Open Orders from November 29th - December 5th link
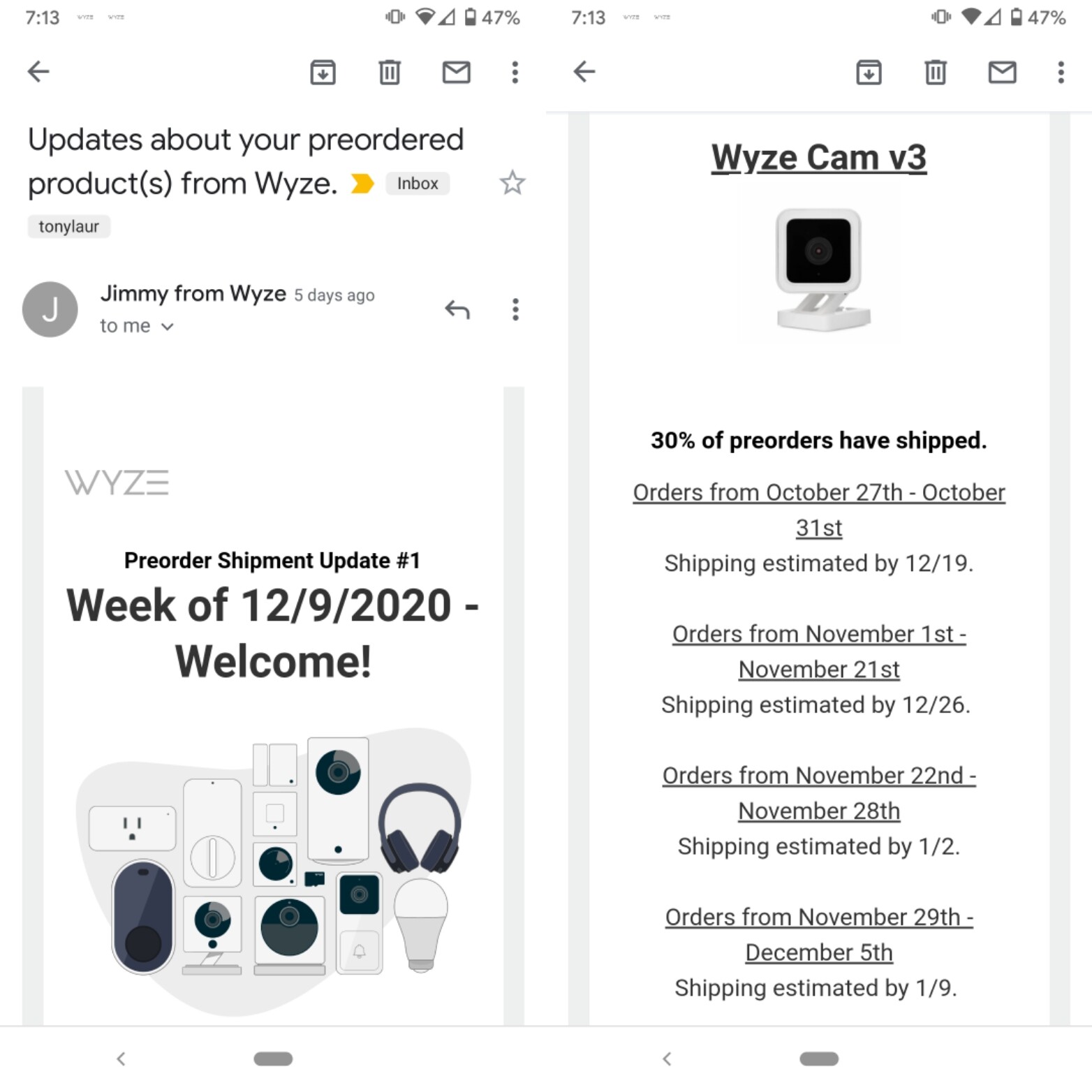Image resolution: width=1092 pixels, height=1092 pixels. point(818,917)
